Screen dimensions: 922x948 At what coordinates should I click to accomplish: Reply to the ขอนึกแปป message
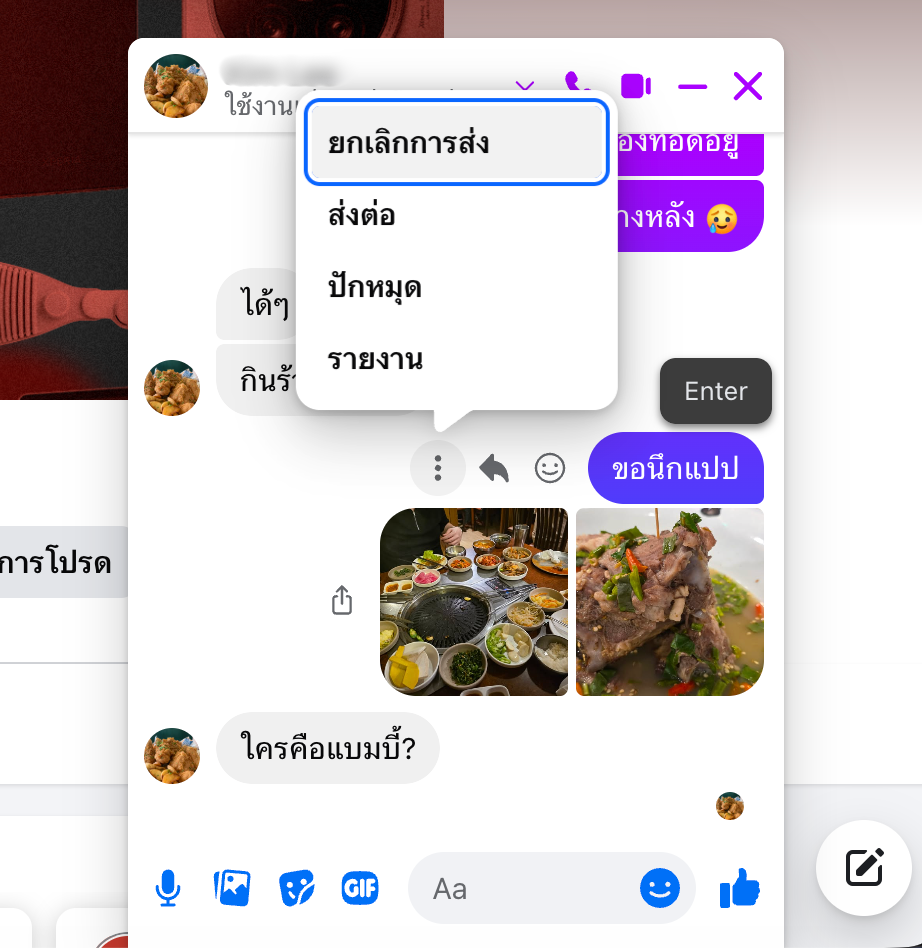pos(494,468)
